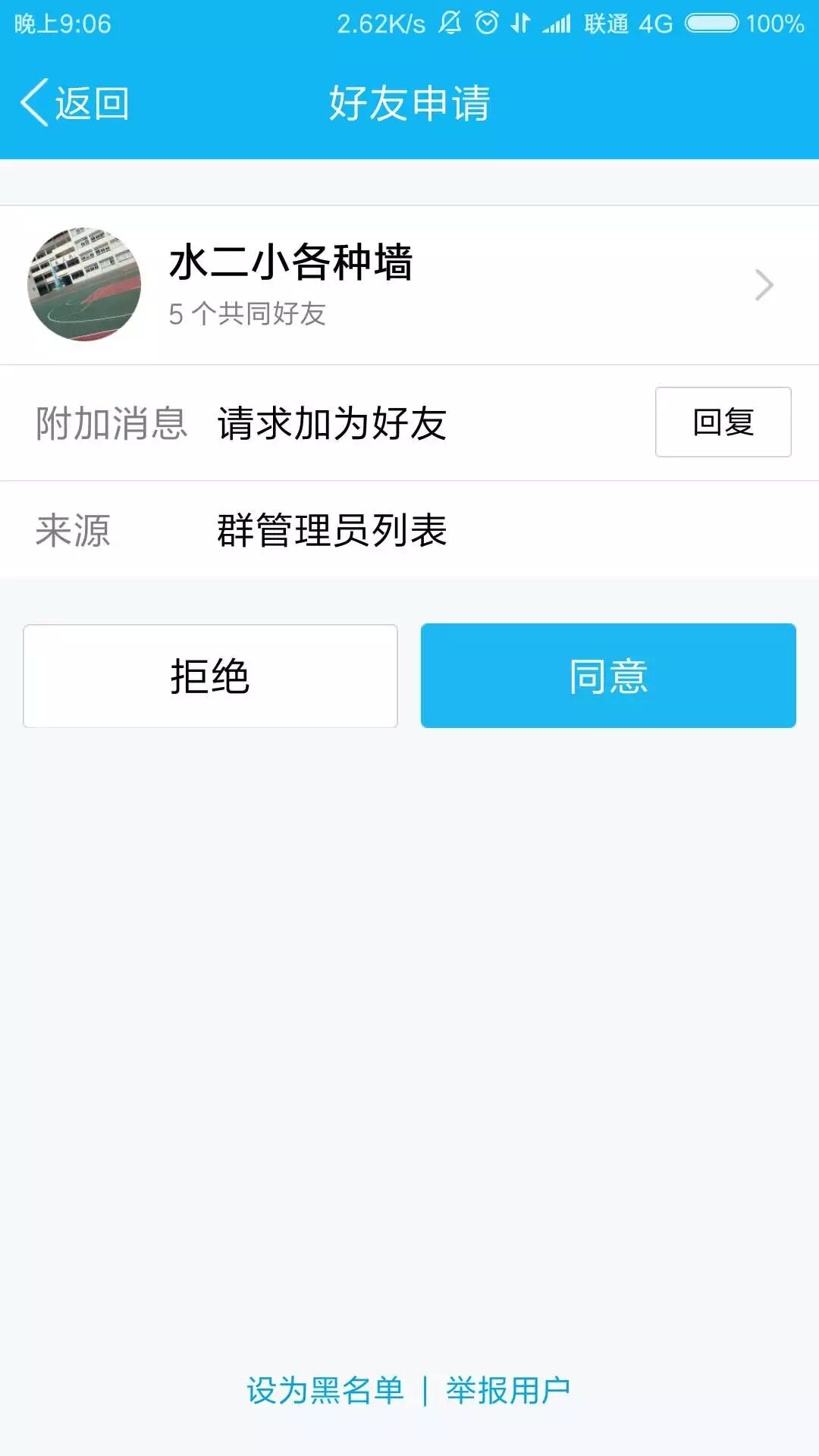Reply to the request with 回复
This screenshot has width=819, height=1456.
point(723,422)
